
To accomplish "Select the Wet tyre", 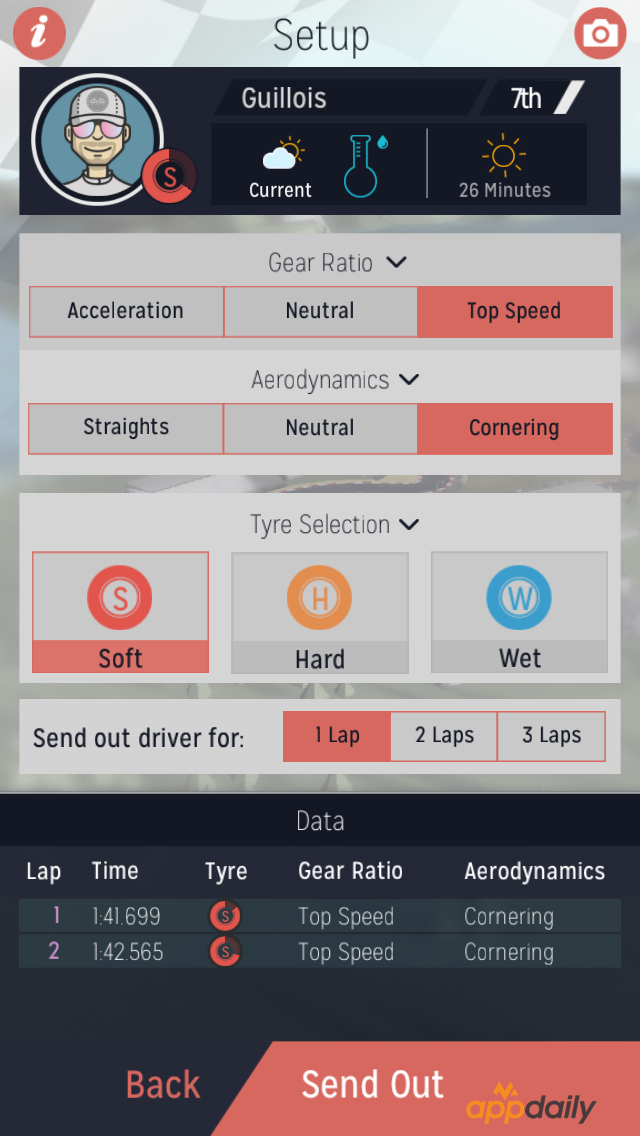I will [x=519, y=612].
